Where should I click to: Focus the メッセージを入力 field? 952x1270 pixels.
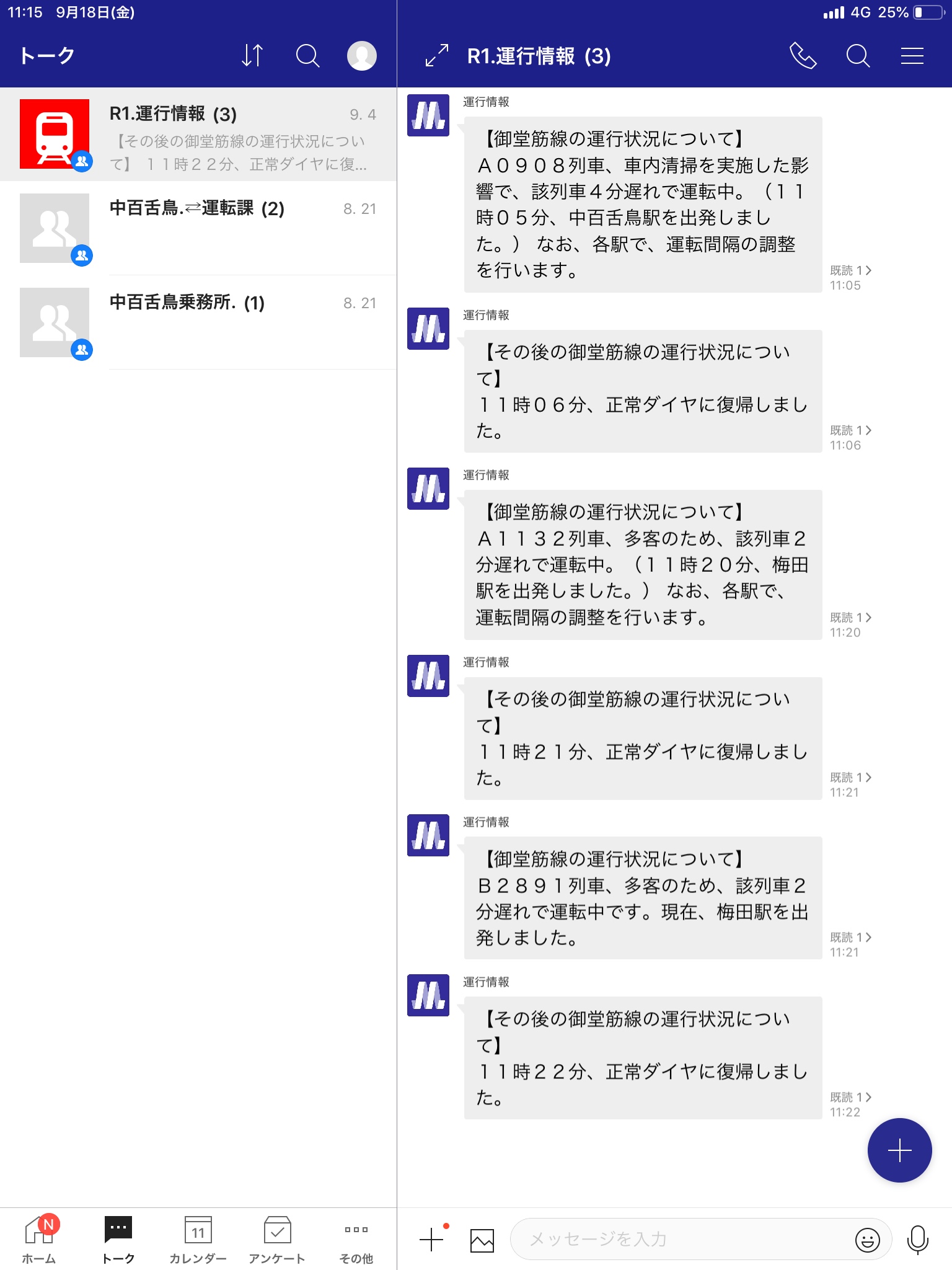(682, 1239)
